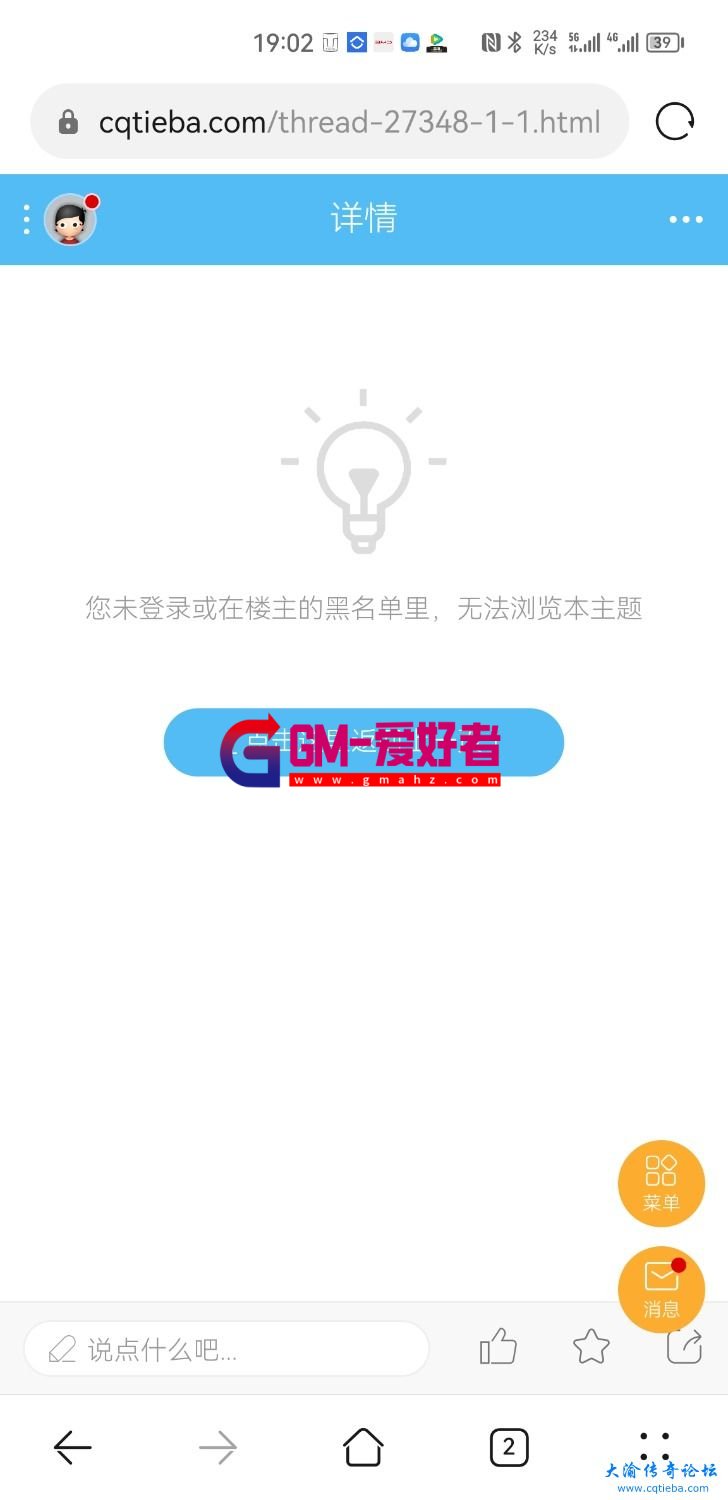The height and width of the screenshot is (1500, 728).
Task: Open the user avatar in the header
Action: tap(70, 219)
